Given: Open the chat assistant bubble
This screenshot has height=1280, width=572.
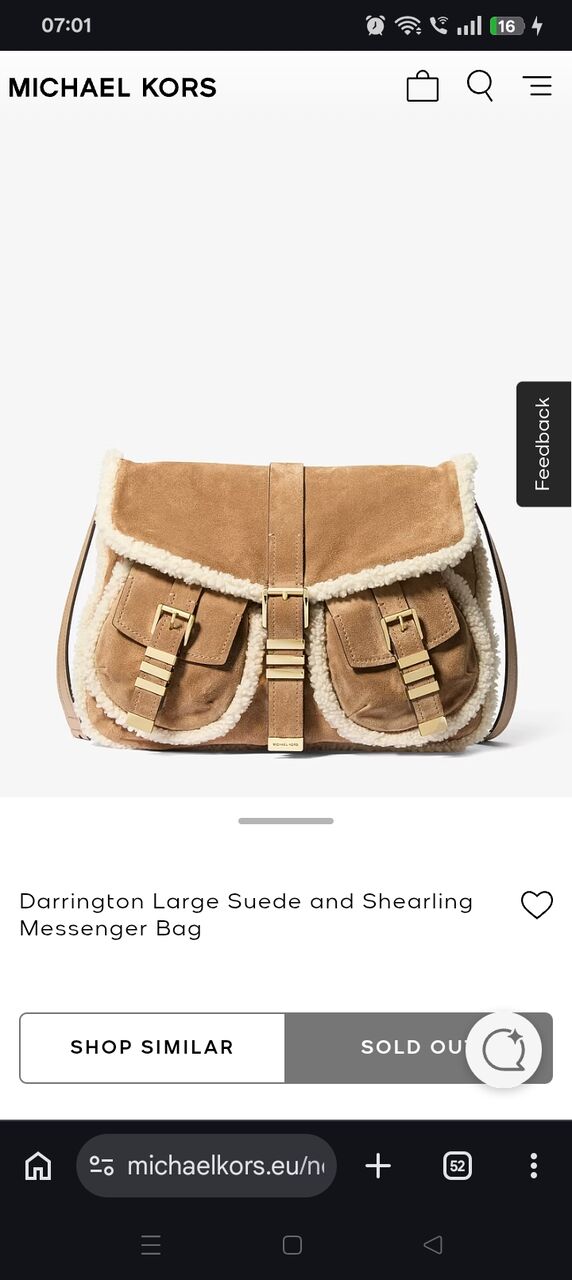Looking at the screenshot, I should 504,1050.
